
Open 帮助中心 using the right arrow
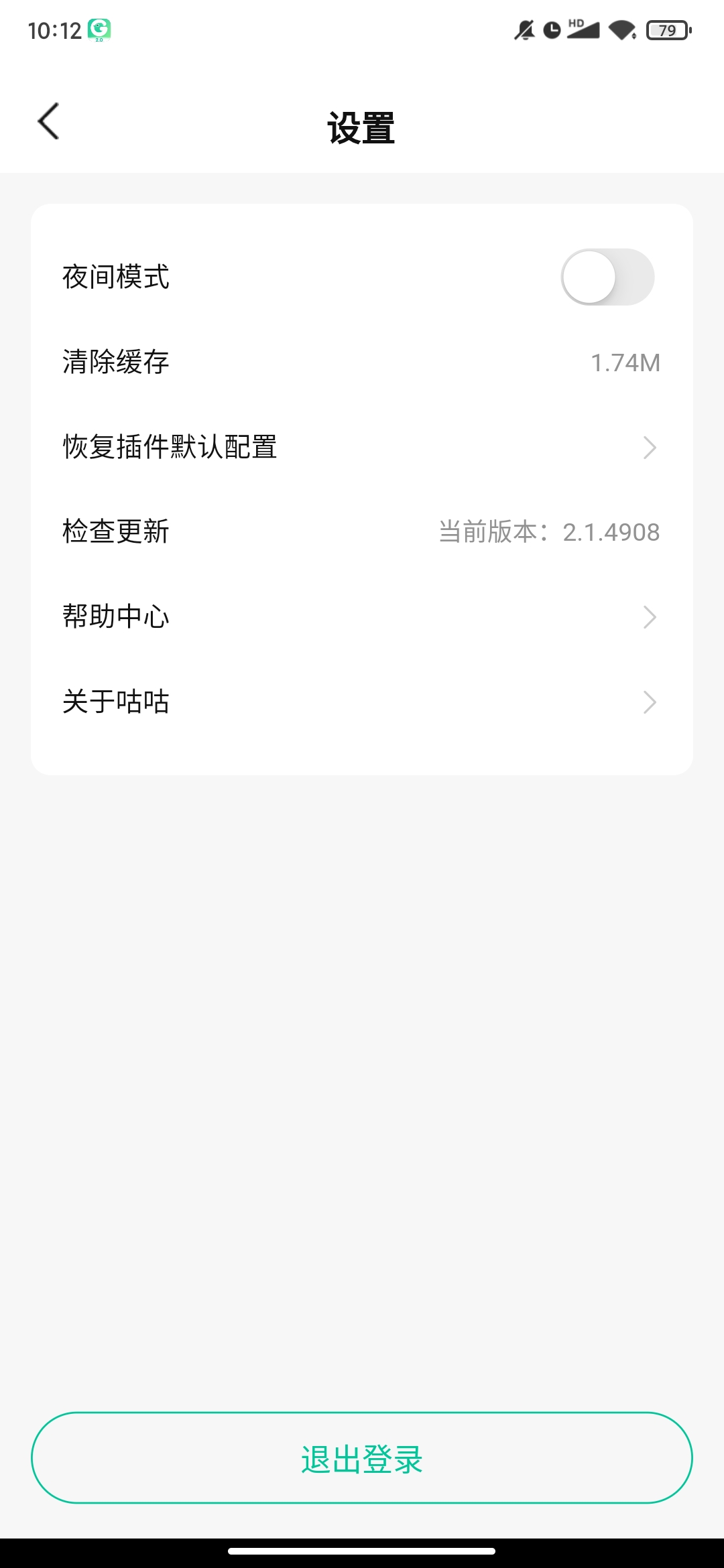(648, 616)
